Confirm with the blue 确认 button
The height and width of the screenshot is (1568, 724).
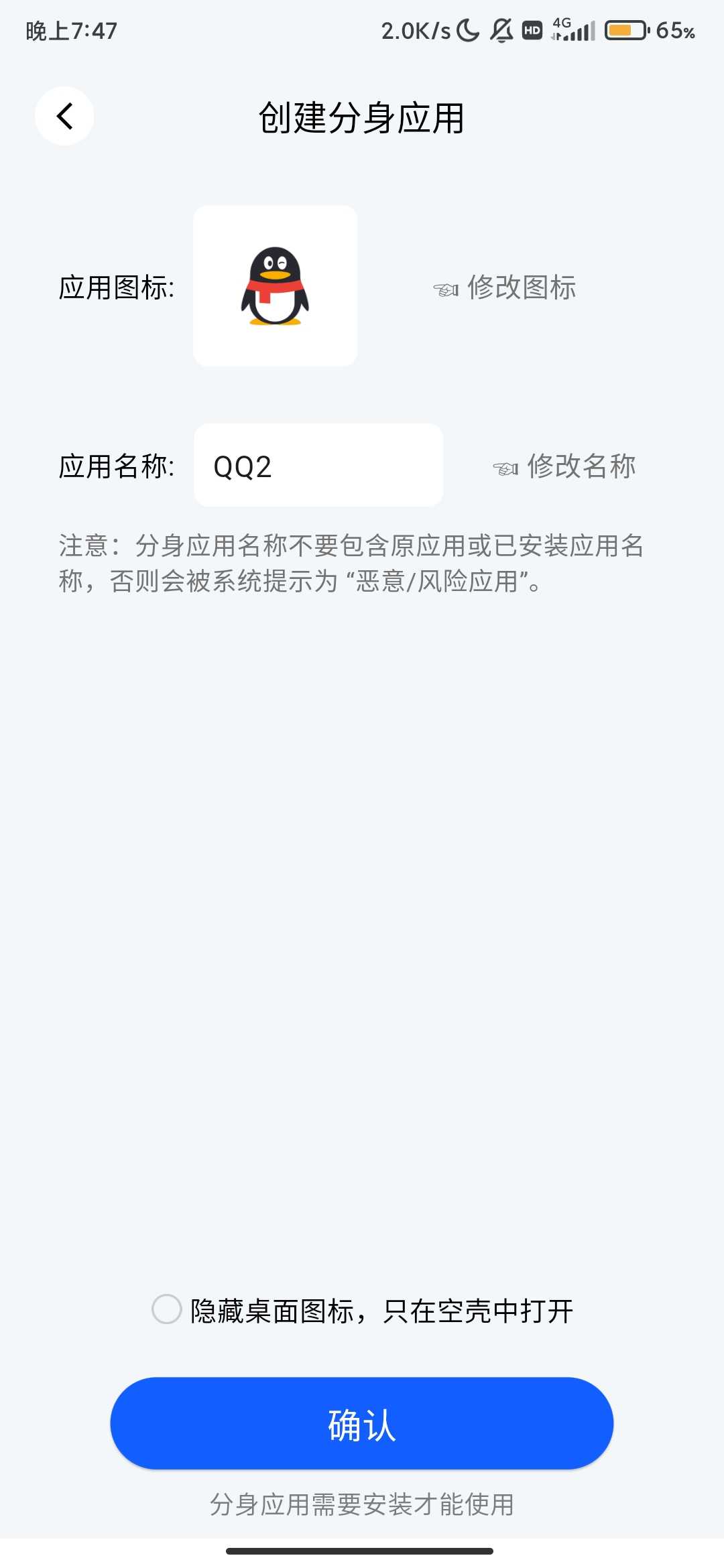(x=362, y=1423)
